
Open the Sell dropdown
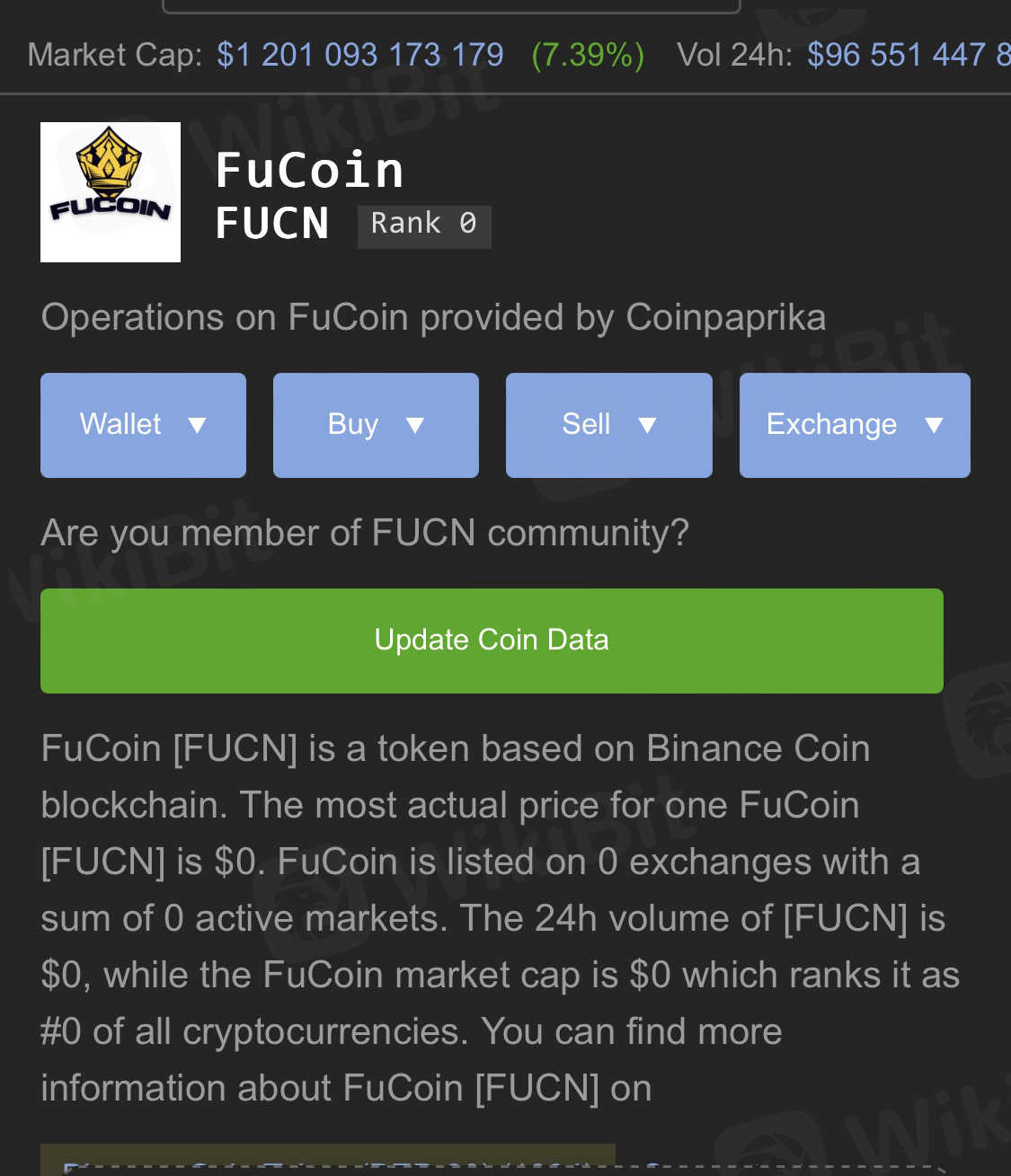tap(608, 425)
